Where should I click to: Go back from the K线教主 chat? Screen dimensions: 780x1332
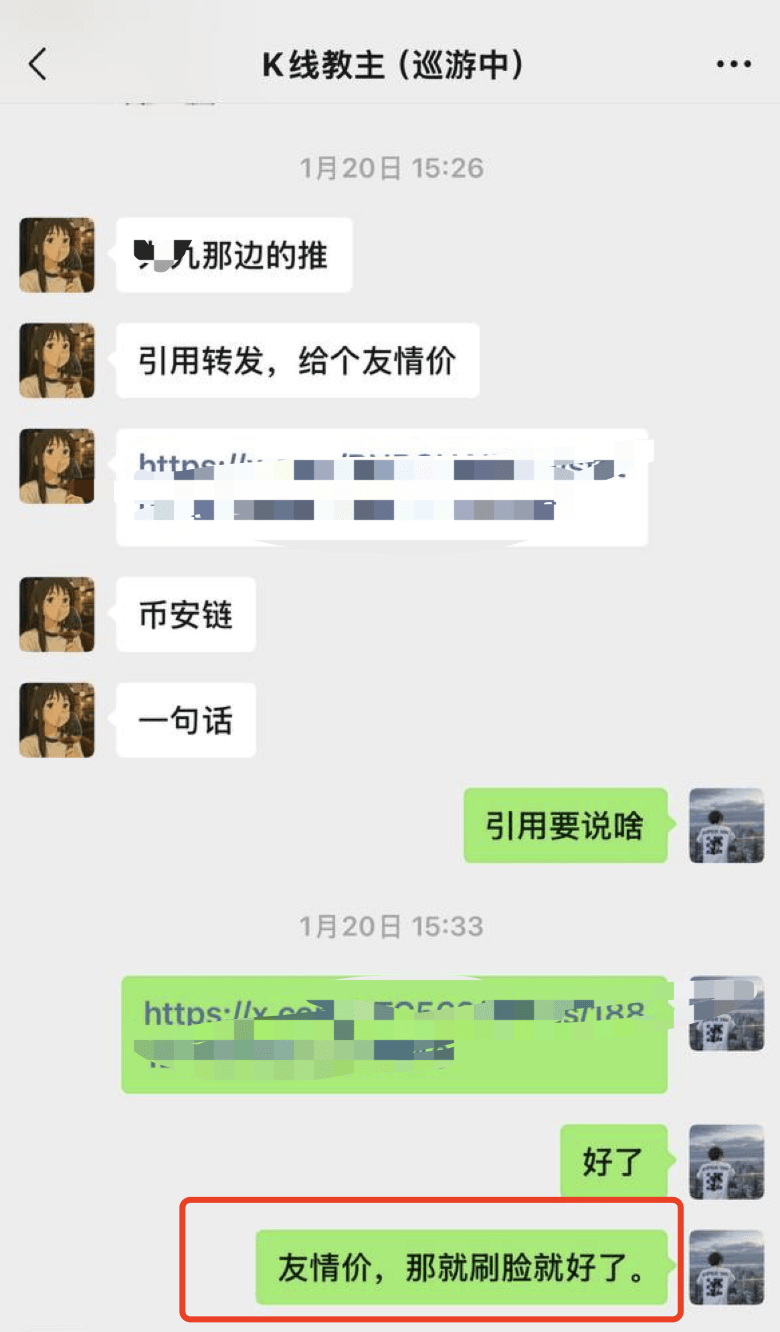click(38, 65)
